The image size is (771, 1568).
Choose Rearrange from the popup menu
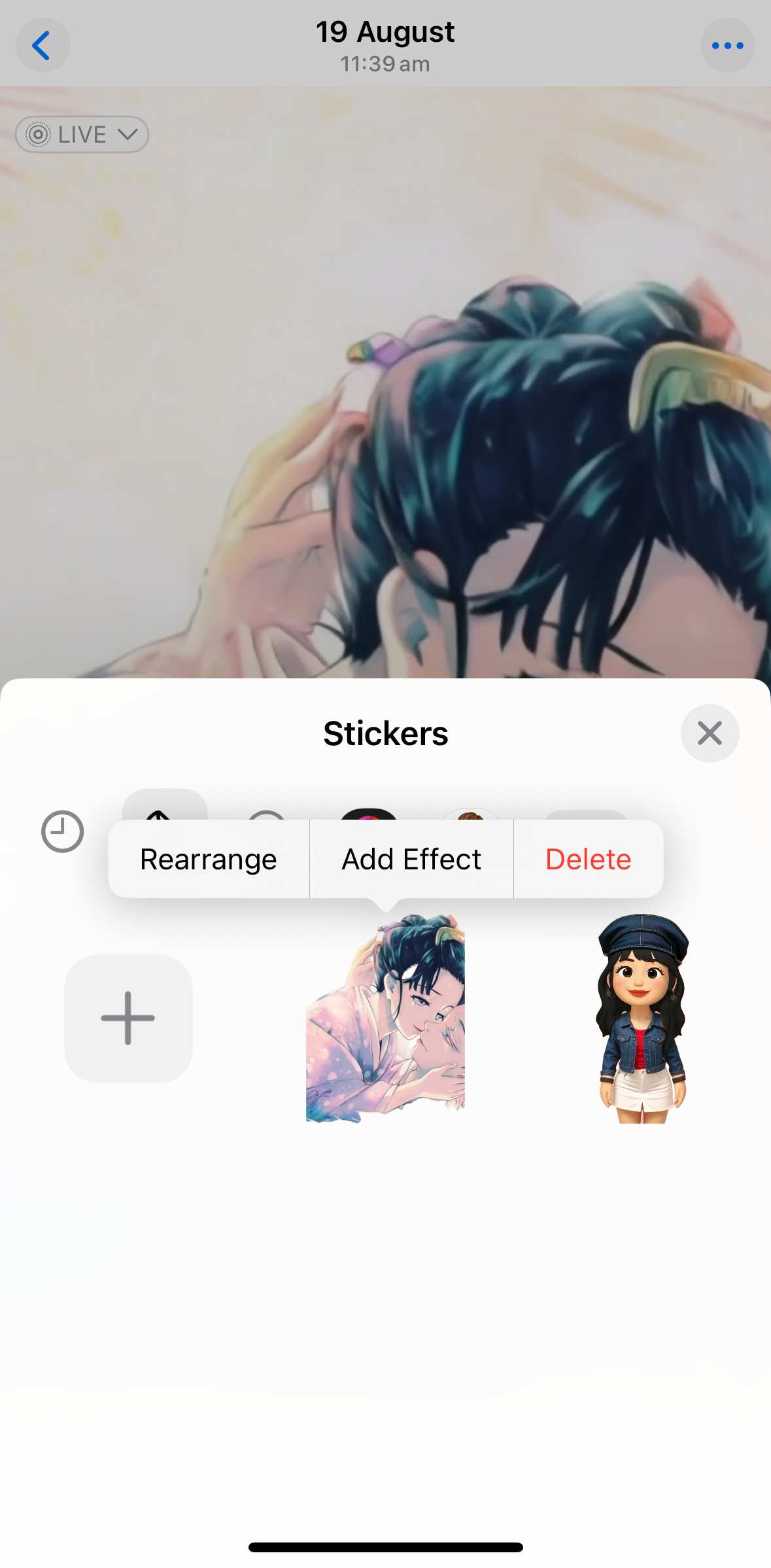click(209, 859)
